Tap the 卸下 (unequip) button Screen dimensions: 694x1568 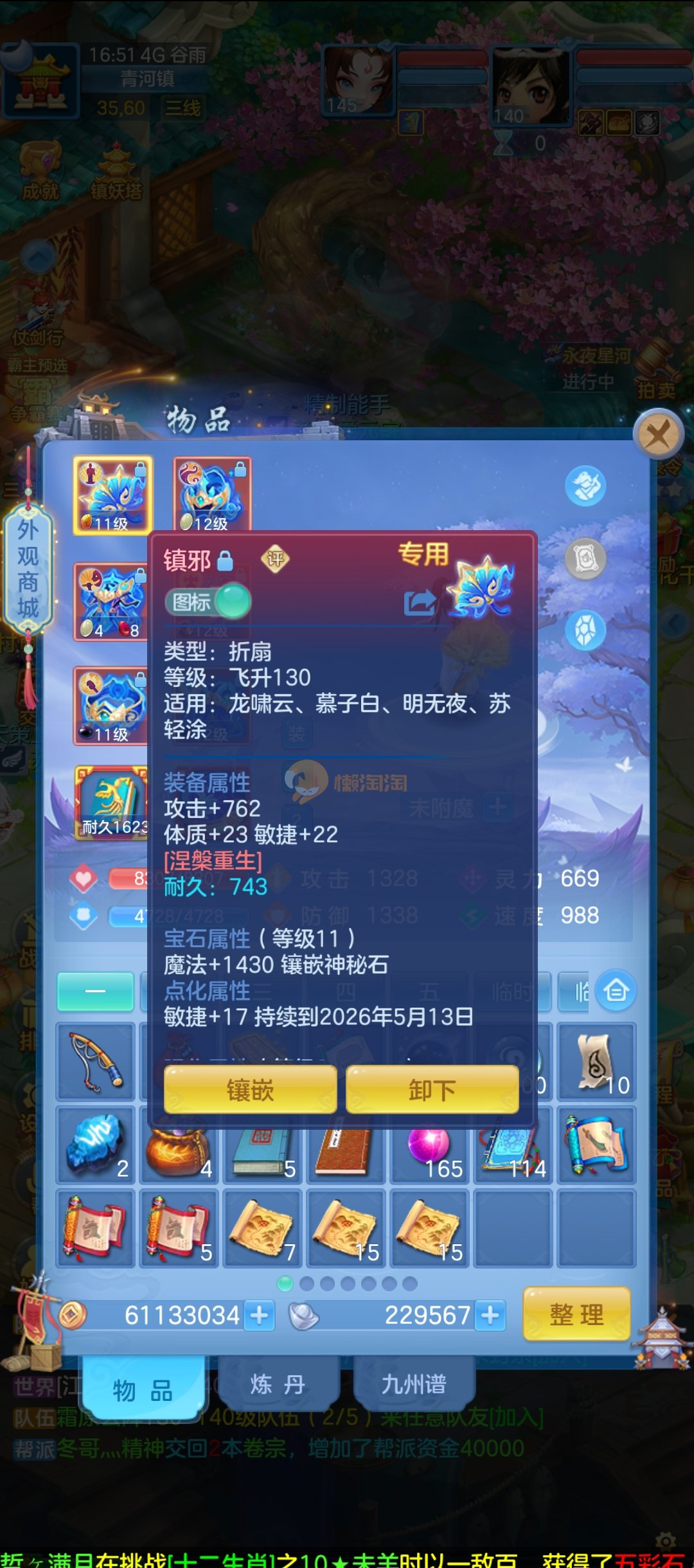pos(432,1089)
